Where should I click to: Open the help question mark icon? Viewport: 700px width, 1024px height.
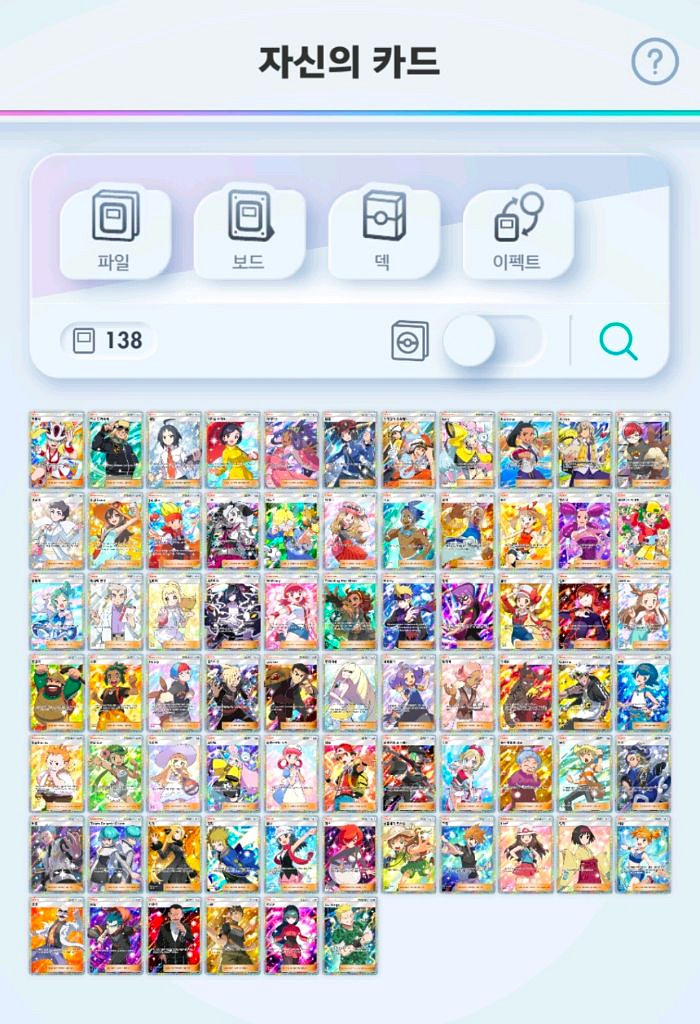[x=655, y=61]
